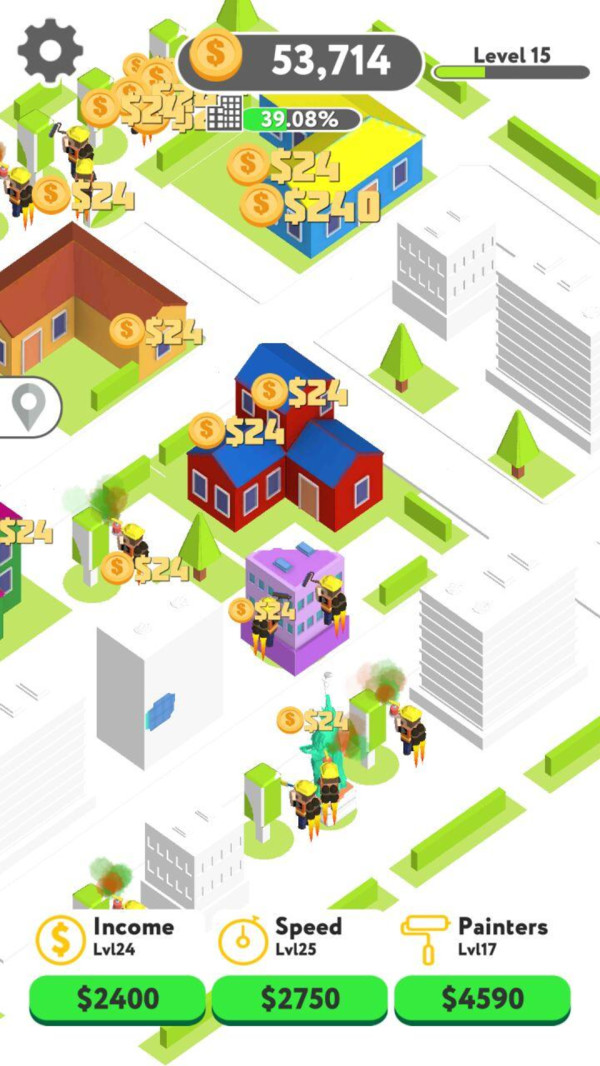
Task: Upgrade Speed for $2750
Action: [x=300, y=998]
